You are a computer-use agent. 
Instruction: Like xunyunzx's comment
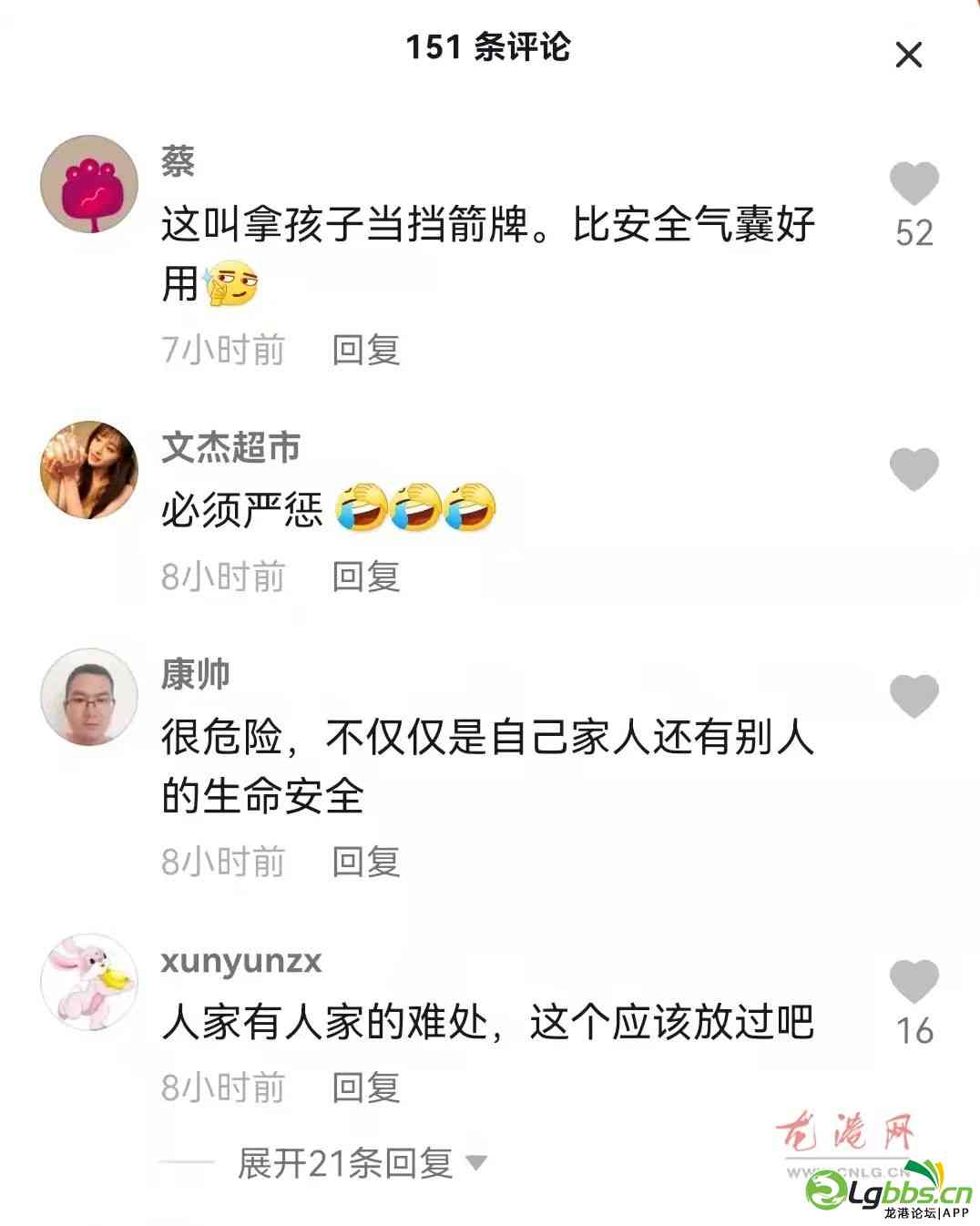point(914,981)
